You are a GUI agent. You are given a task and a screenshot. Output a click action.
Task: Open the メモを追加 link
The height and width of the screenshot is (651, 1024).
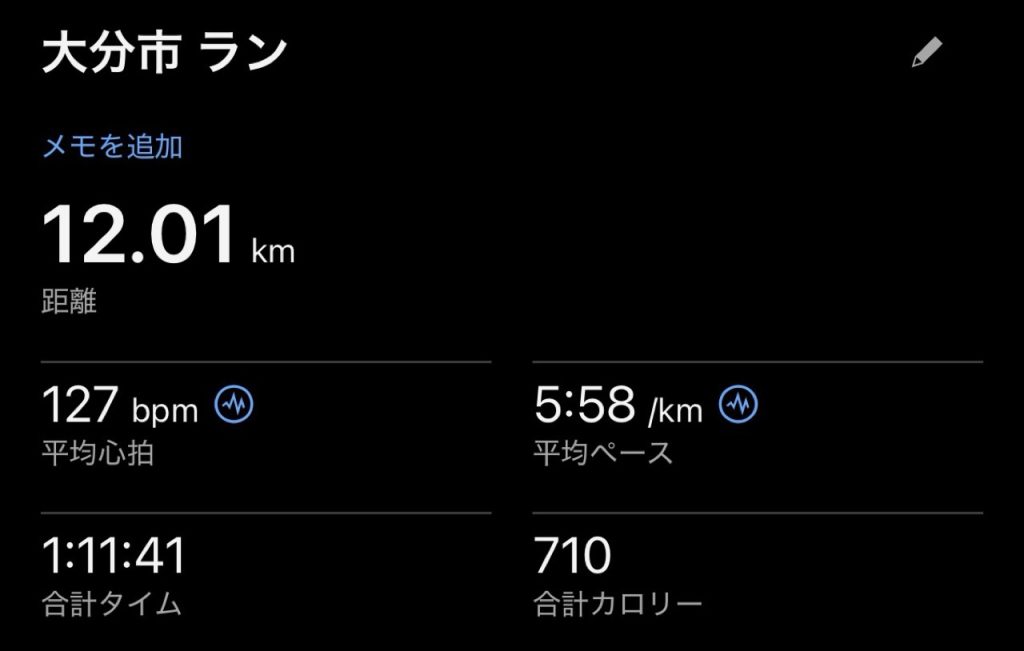[x=112, y=147]
